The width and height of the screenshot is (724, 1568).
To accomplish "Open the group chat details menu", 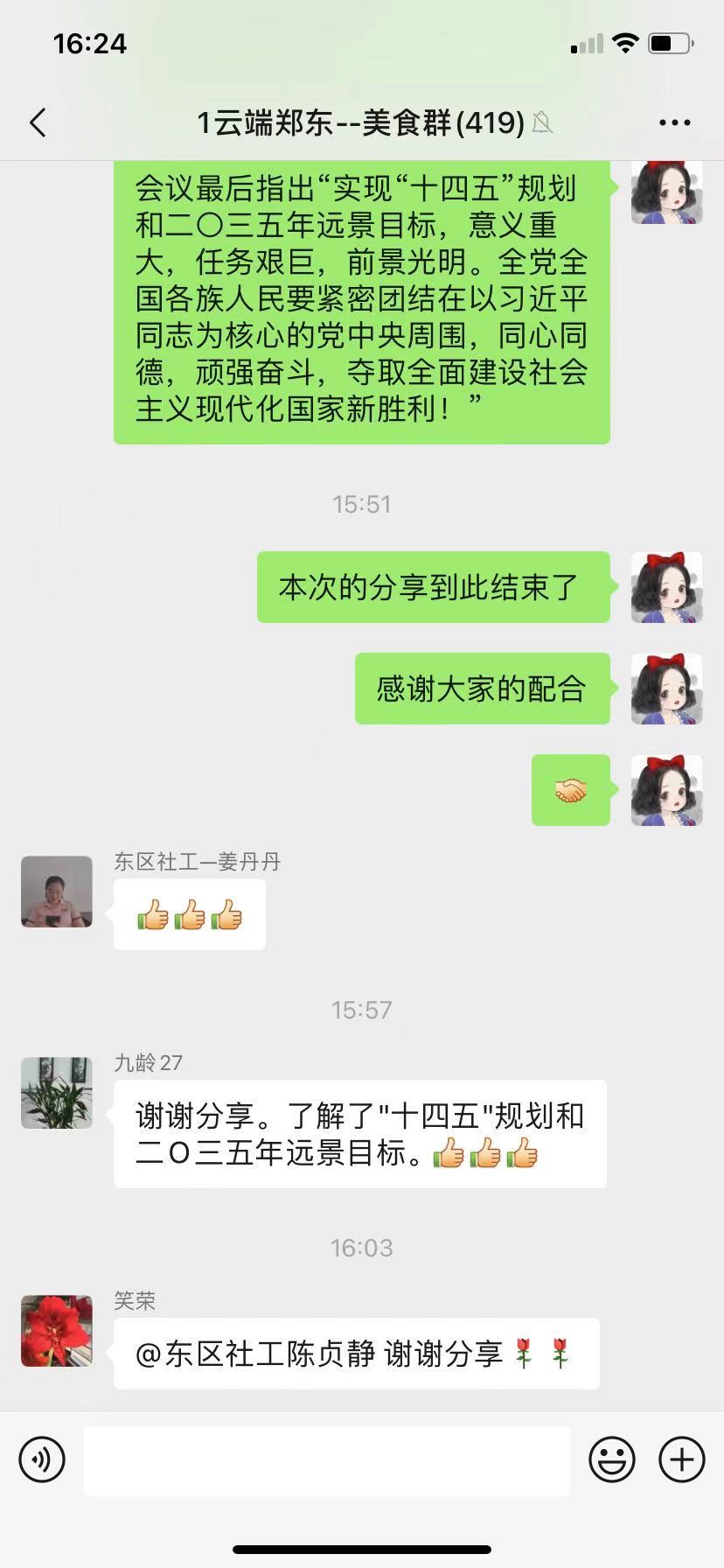I will (674, 122).
